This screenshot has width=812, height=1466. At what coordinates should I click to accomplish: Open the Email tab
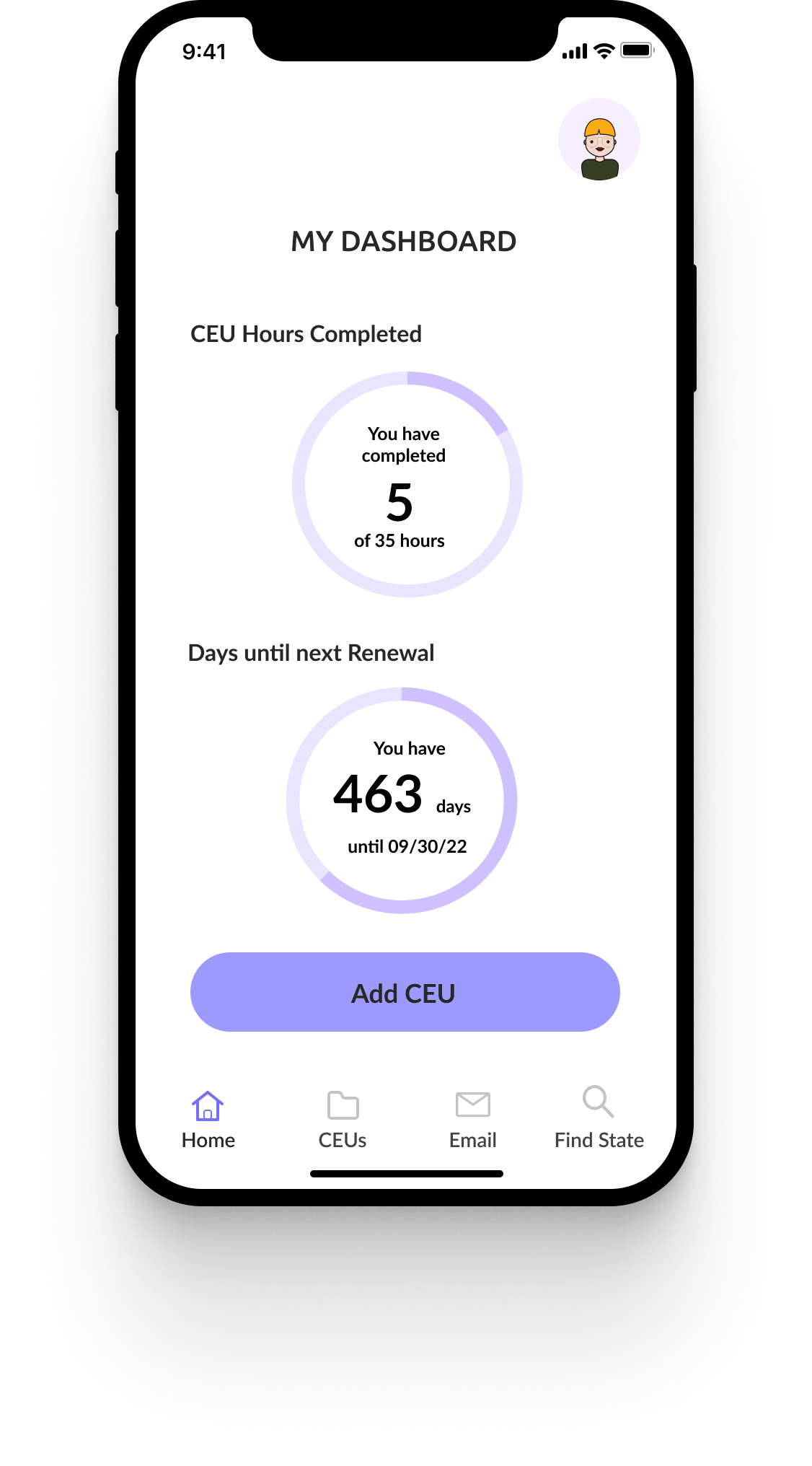[x=472, y=1119]
